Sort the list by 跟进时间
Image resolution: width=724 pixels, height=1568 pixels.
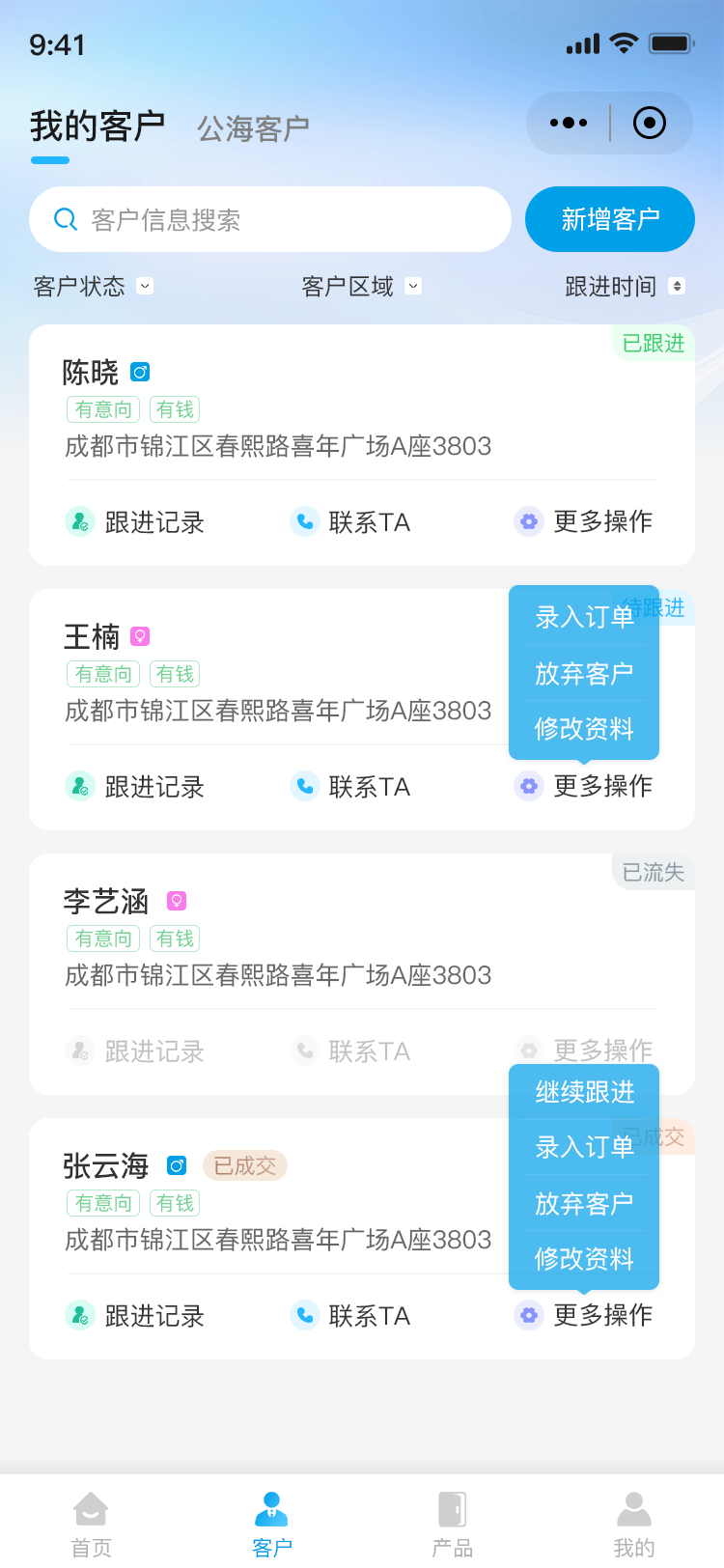point(624,287)
